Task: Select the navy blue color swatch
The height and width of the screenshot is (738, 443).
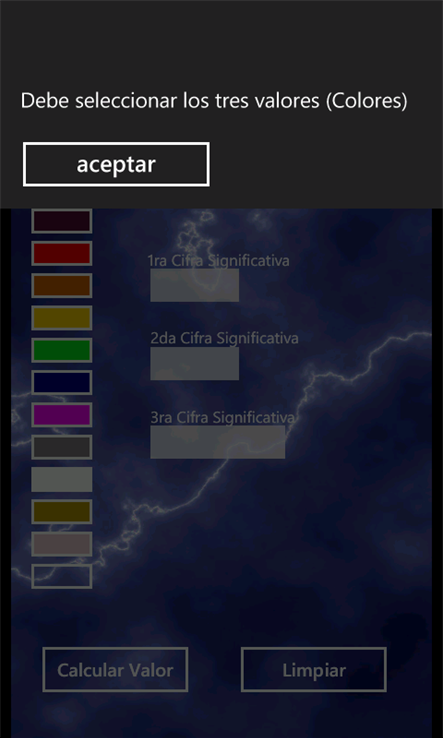Action: click(x=62, y=382)
